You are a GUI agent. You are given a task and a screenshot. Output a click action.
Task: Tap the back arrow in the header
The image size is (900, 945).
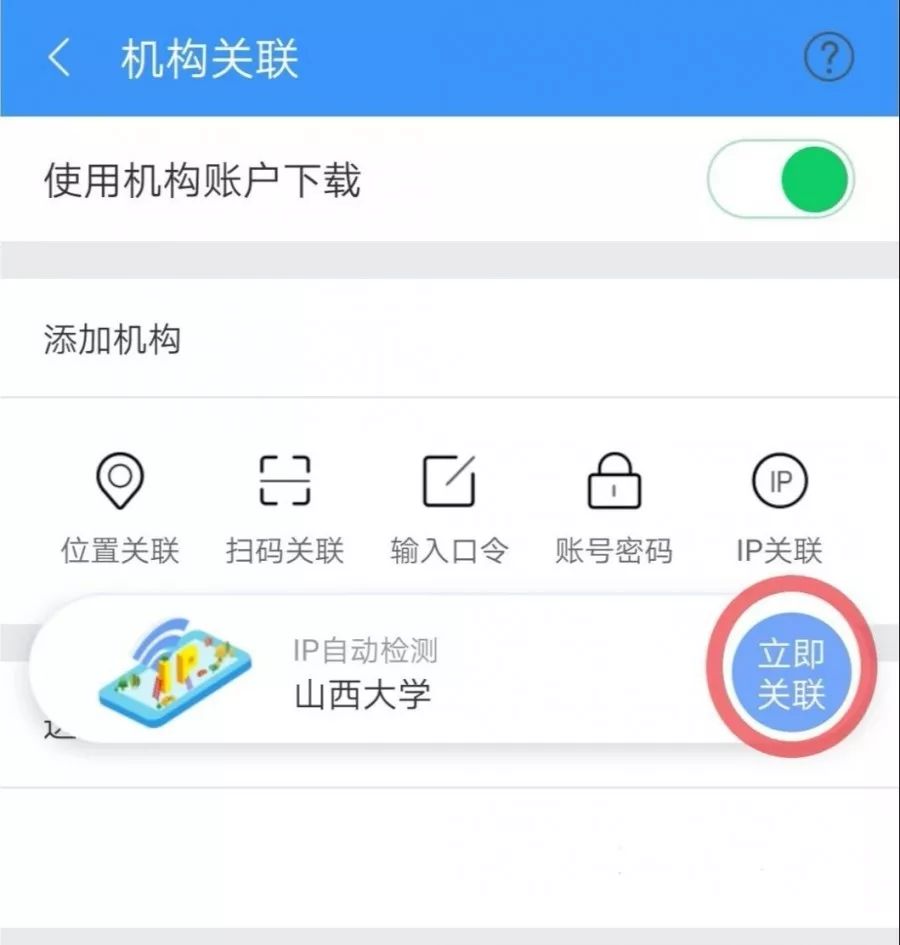(58, 58)
